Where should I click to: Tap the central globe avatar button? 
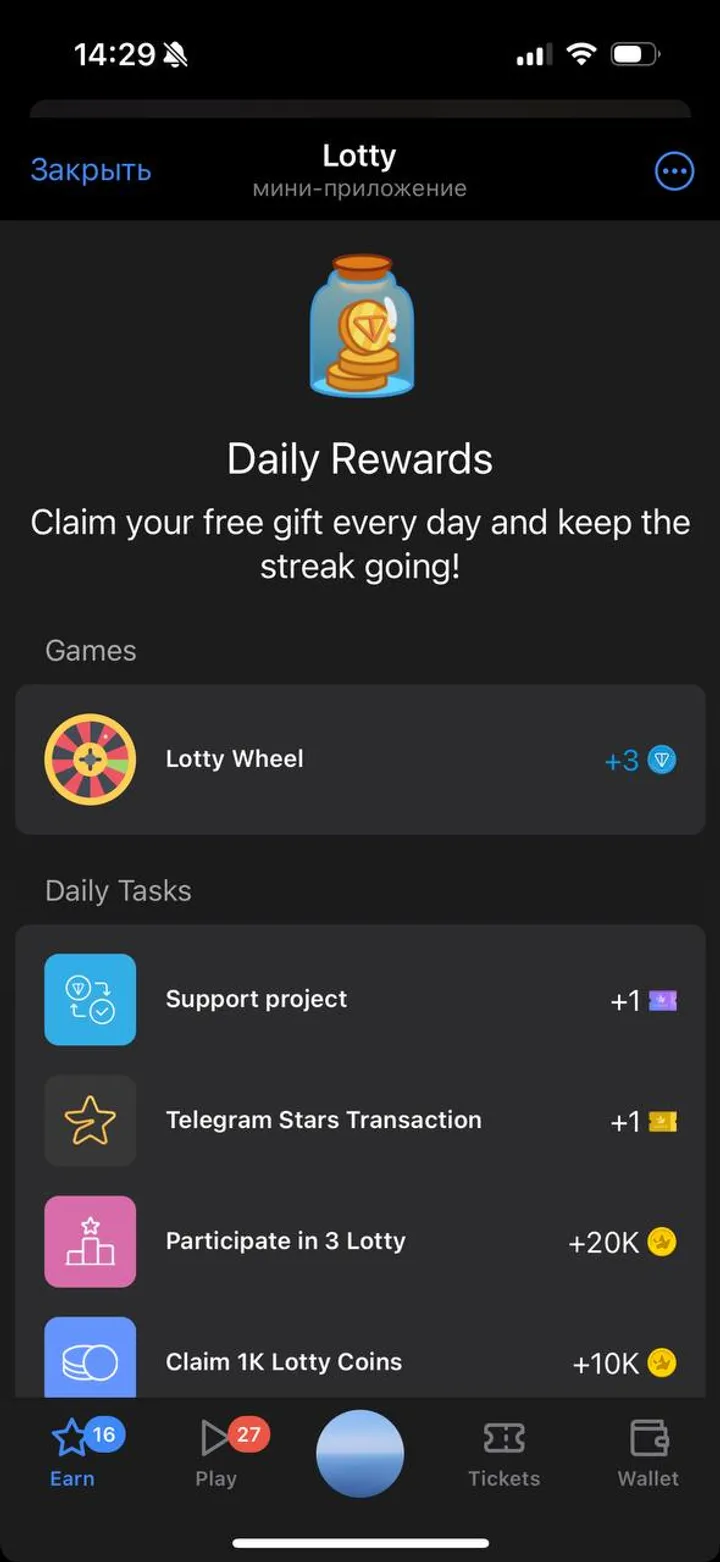pyautogui.click(x=360, y=1452)
